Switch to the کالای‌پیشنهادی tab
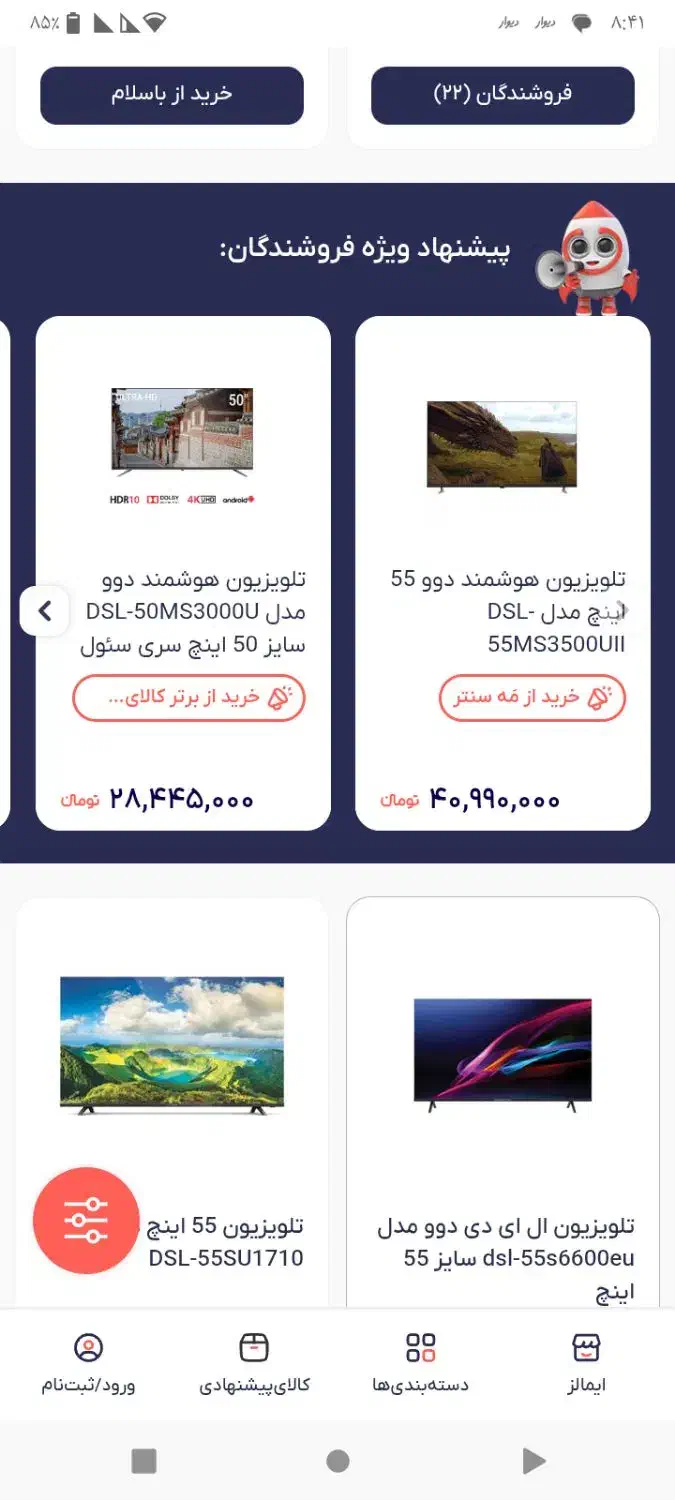This screenshot has width=675, height=1500. coord(254,1362)
